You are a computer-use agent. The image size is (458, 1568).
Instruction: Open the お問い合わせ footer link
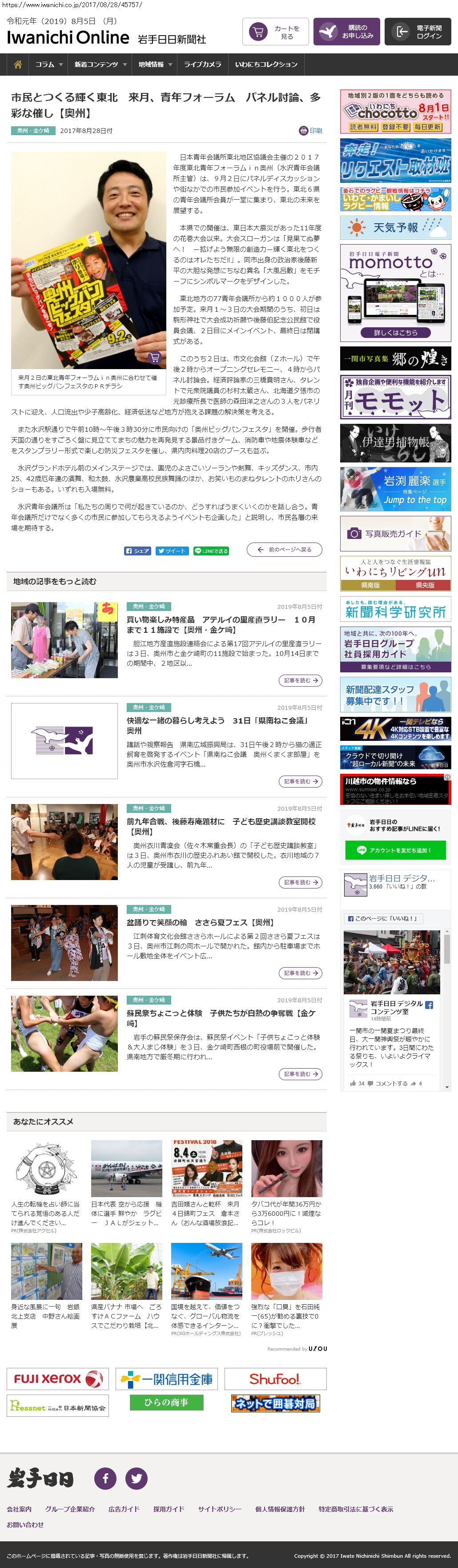(25, 1524)
